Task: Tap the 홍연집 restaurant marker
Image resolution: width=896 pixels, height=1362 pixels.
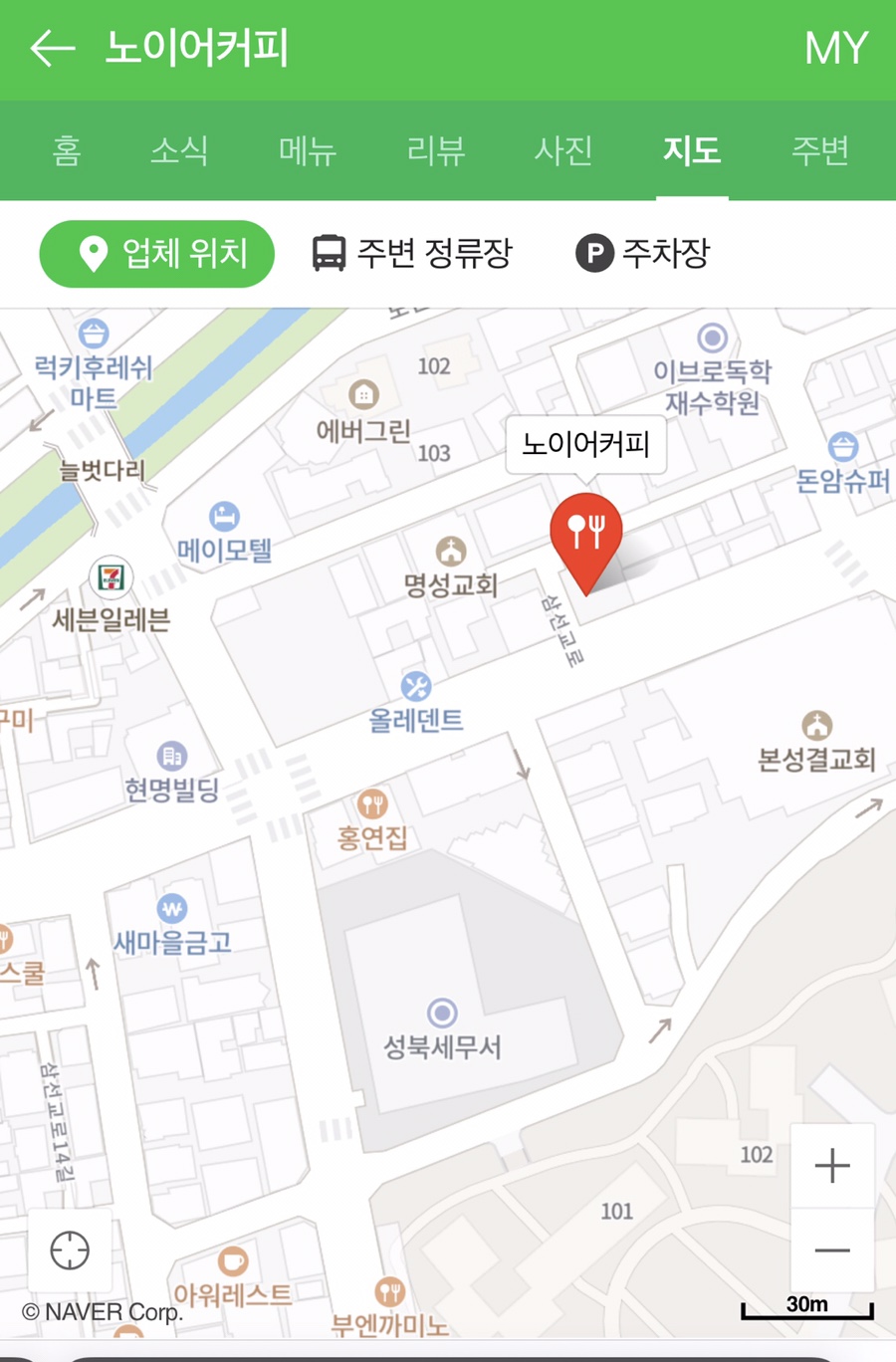Action: (372, 804)
